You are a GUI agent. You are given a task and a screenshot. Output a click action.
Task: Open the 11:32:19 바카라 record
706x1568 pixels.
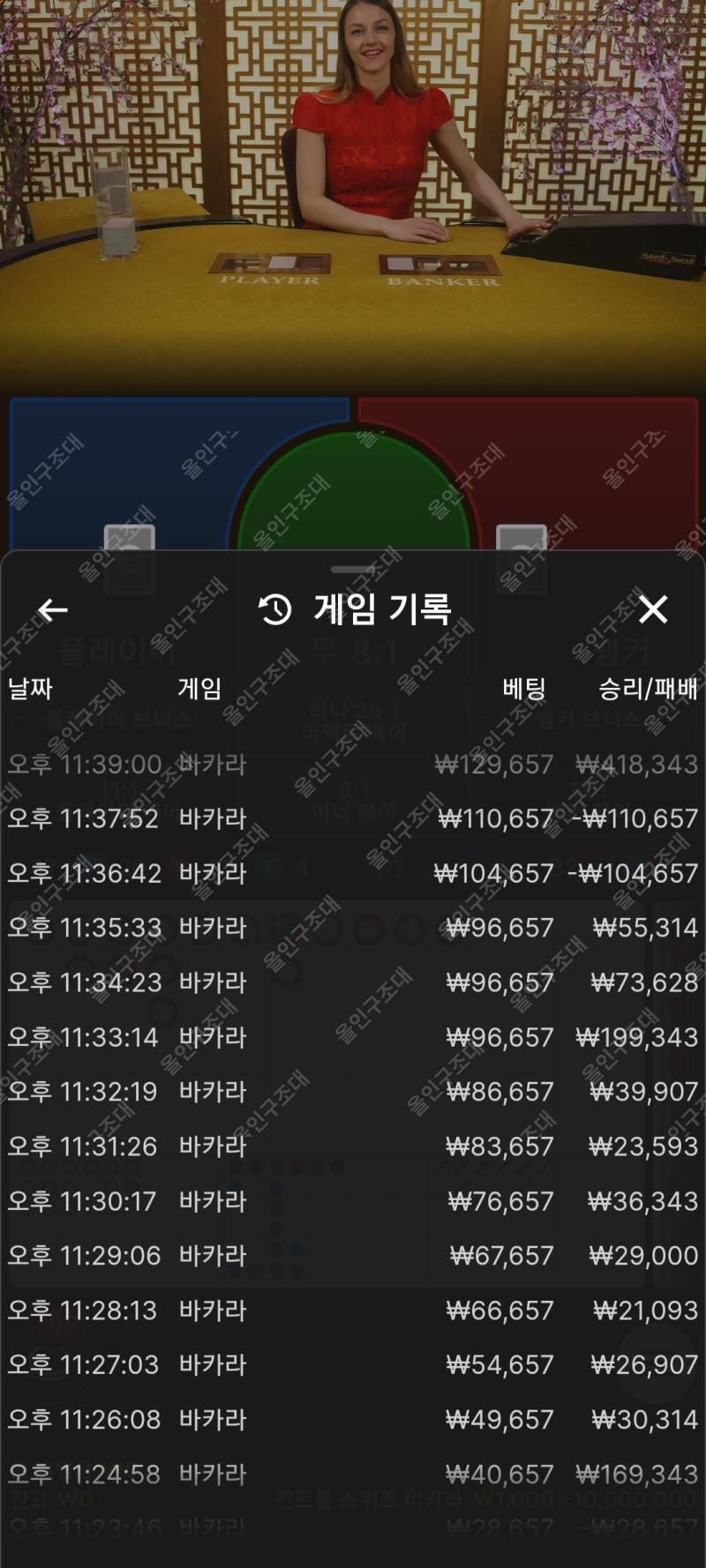coord(353,1092)
